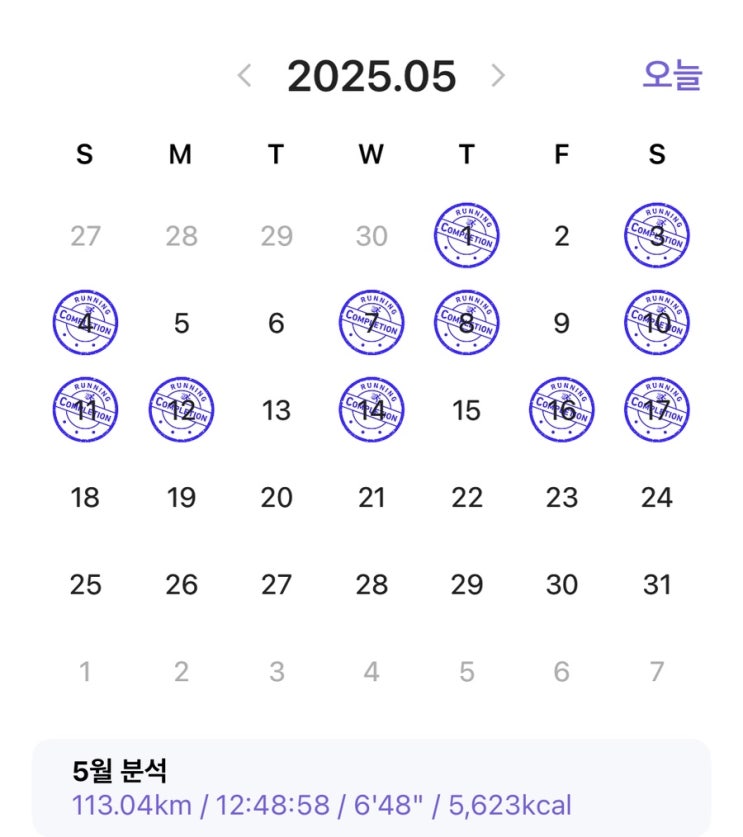Open the 5월 분석 summary card
Viewport: 743px width, 837px height.
(372, 788)
